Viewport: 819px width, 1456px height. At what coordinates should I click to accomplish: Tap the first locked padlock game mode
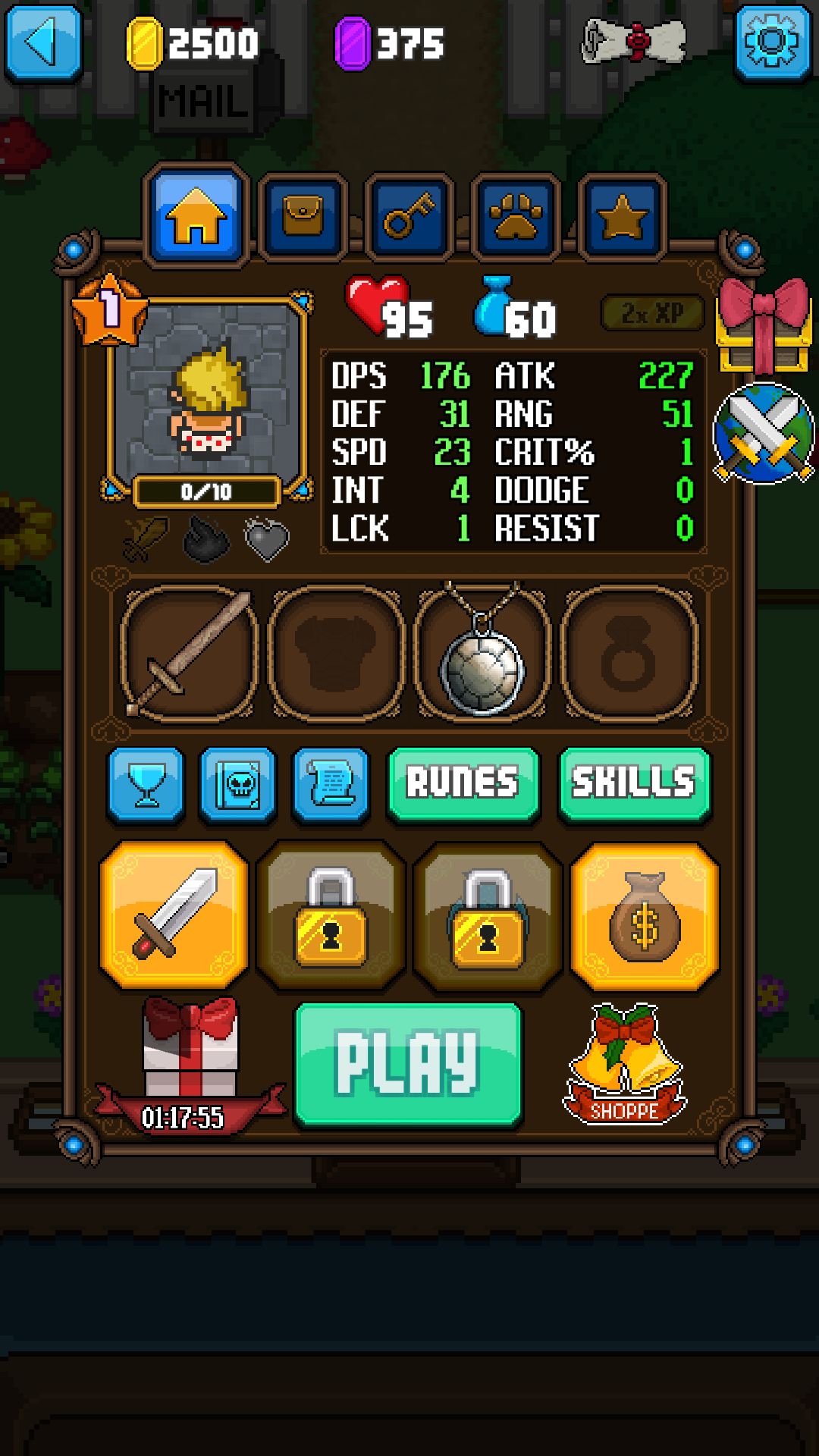(x=329, y=918)
